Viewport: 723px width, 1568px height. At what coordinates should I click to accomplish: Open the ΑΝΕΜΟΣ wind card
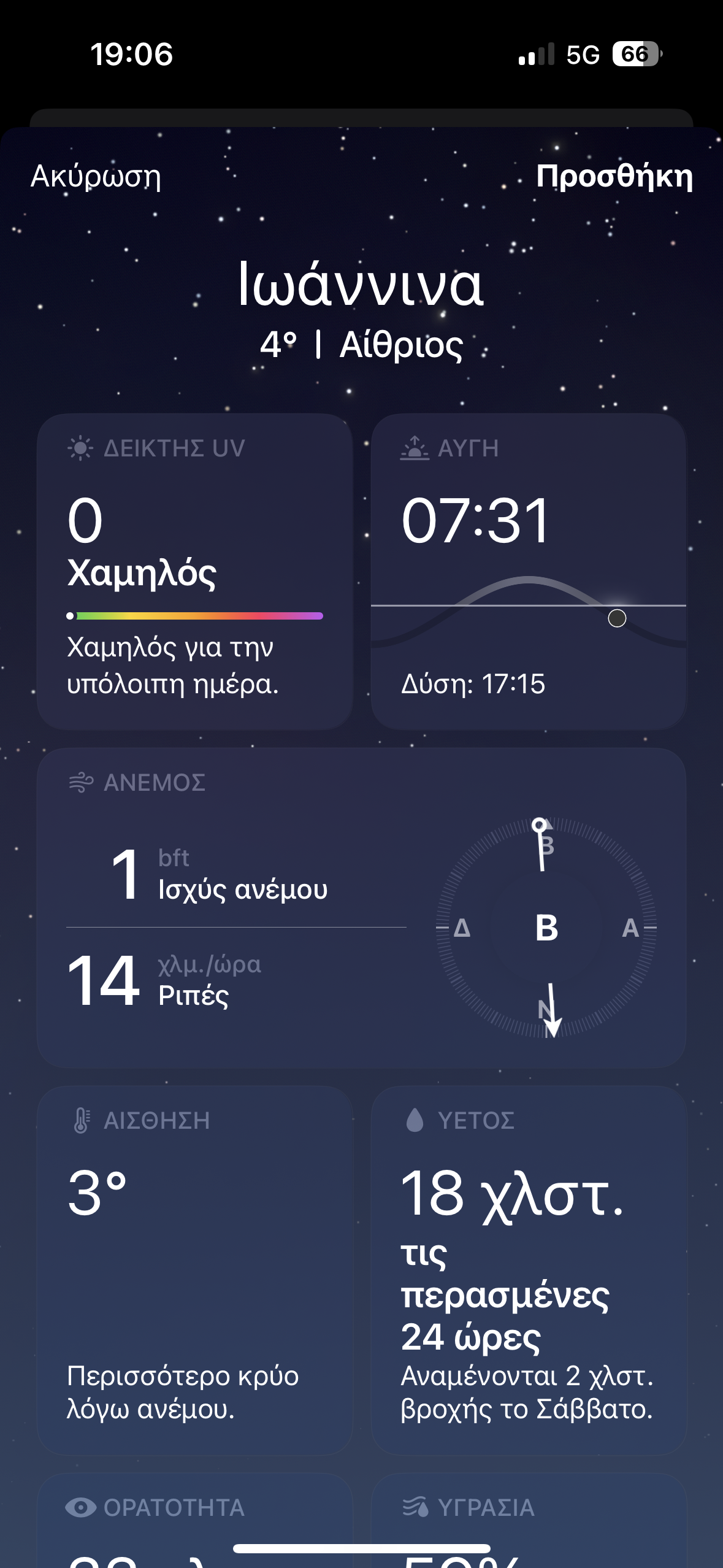(361, 908)
